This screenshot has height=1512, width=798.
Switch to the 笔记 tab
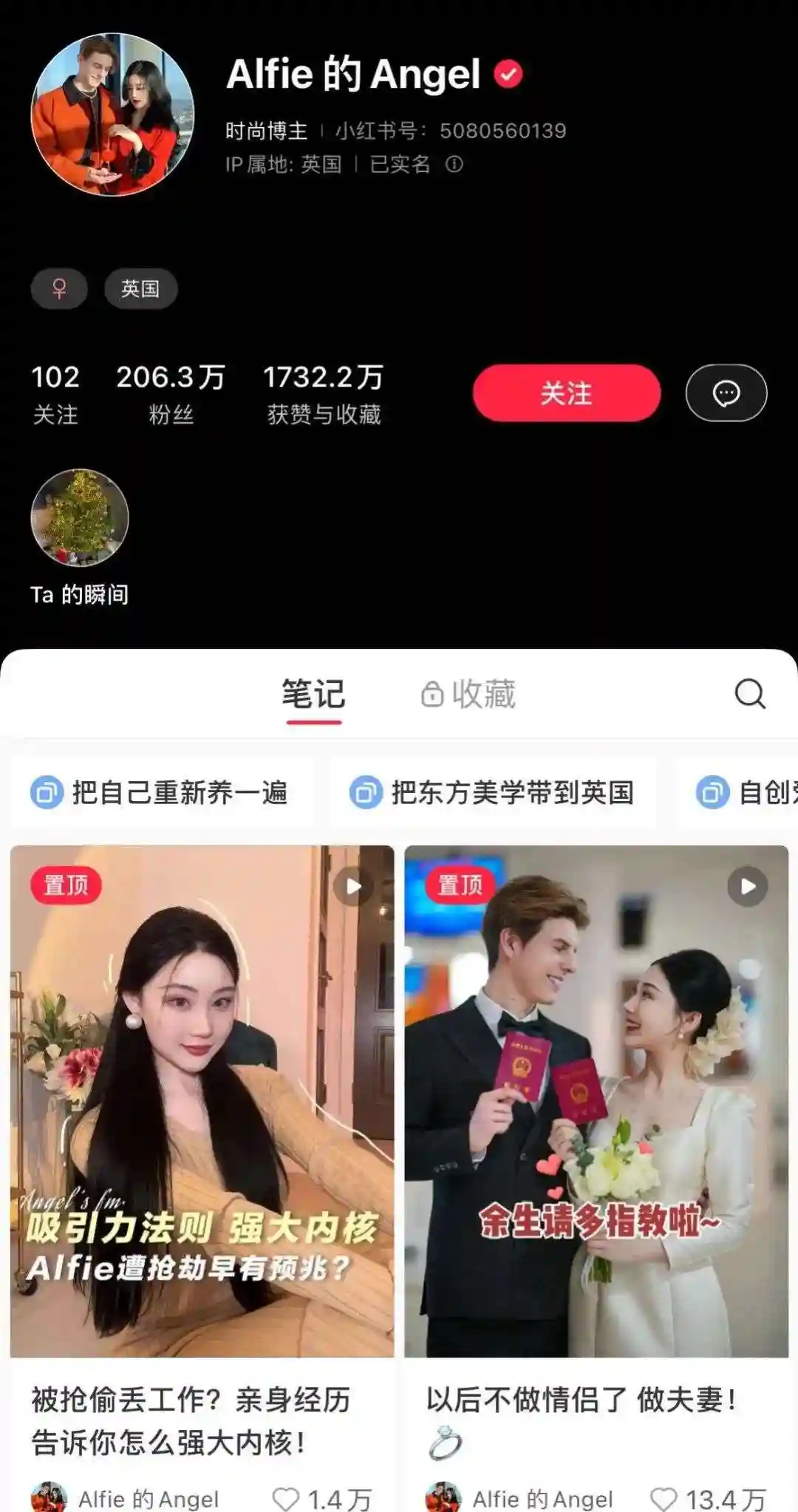coord(313,695)
